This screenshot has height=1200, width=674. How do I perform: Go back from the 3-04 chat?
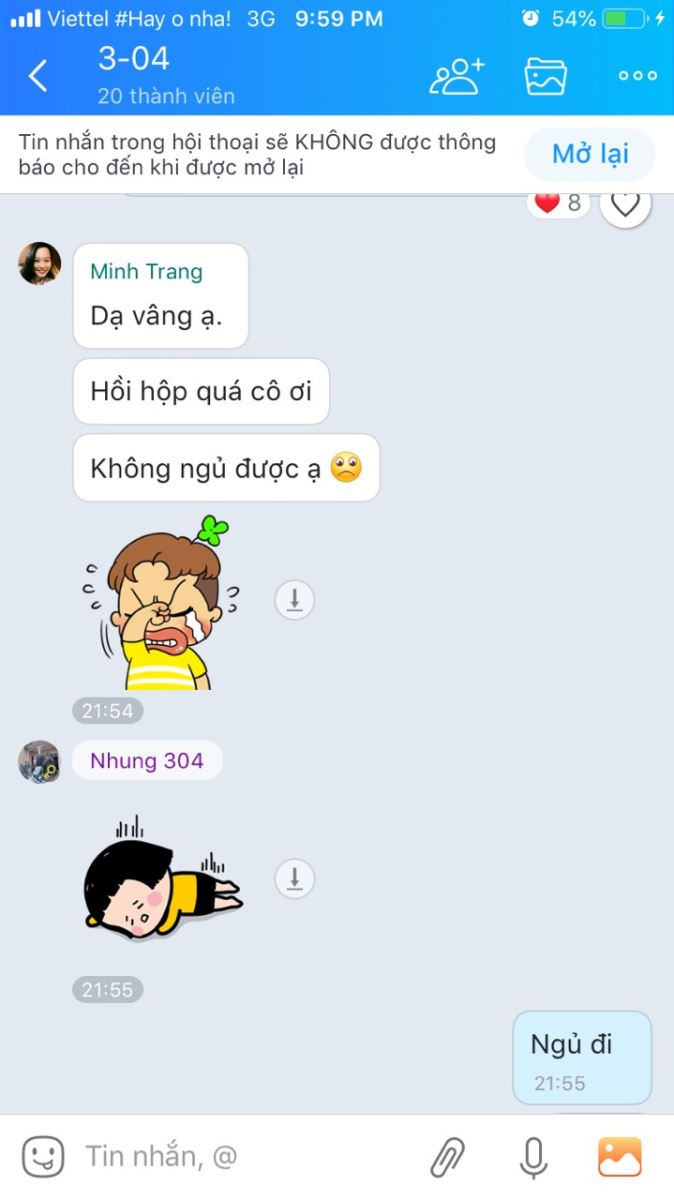[x=38, y=76]
